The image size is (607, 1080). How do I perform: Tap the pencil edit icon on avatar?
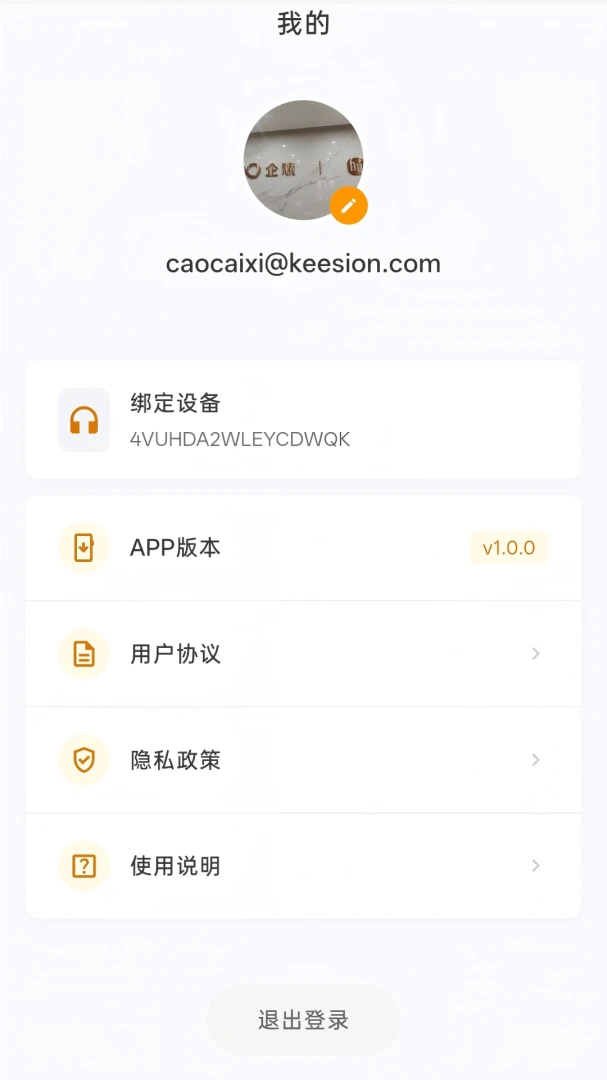pyautogui.click(x=349, y=205)
